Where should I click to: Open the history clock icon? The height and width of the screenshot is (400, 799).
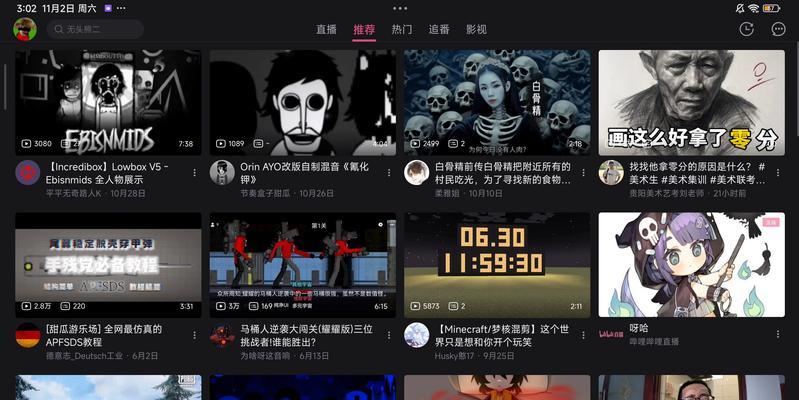click(x=746, y=29)
